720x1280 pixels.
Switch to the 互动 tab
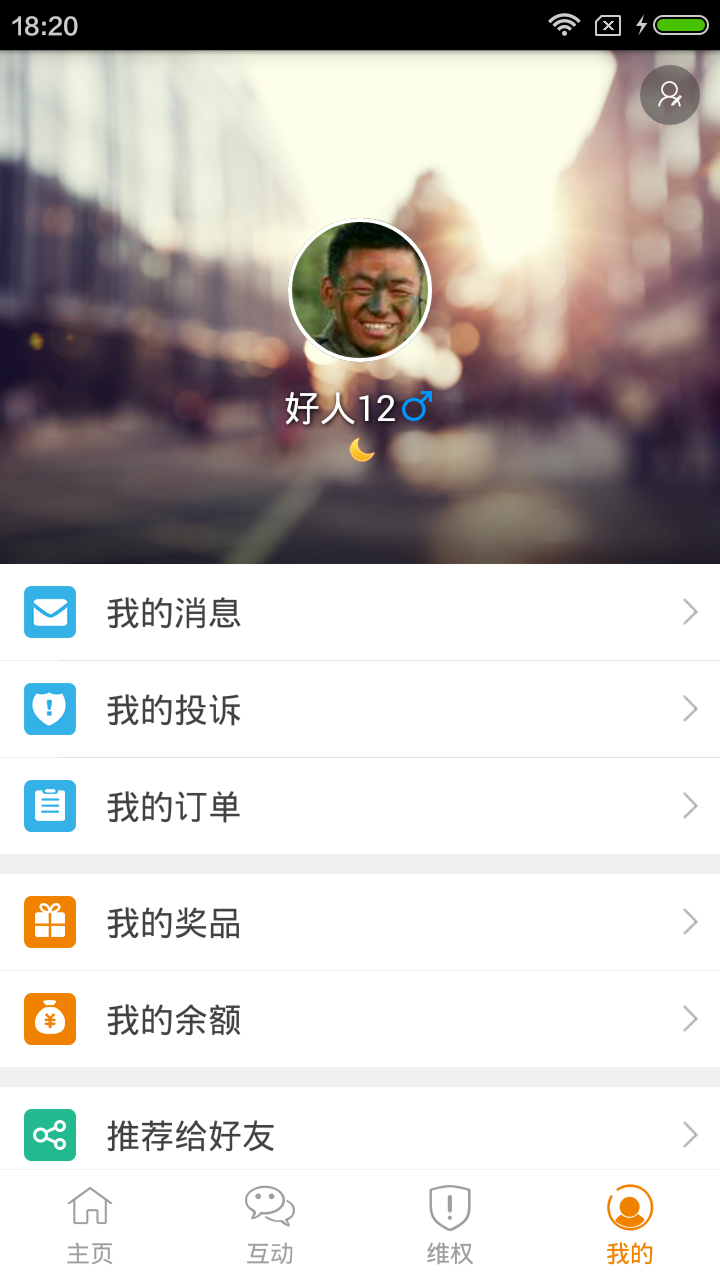(270, 1225)
